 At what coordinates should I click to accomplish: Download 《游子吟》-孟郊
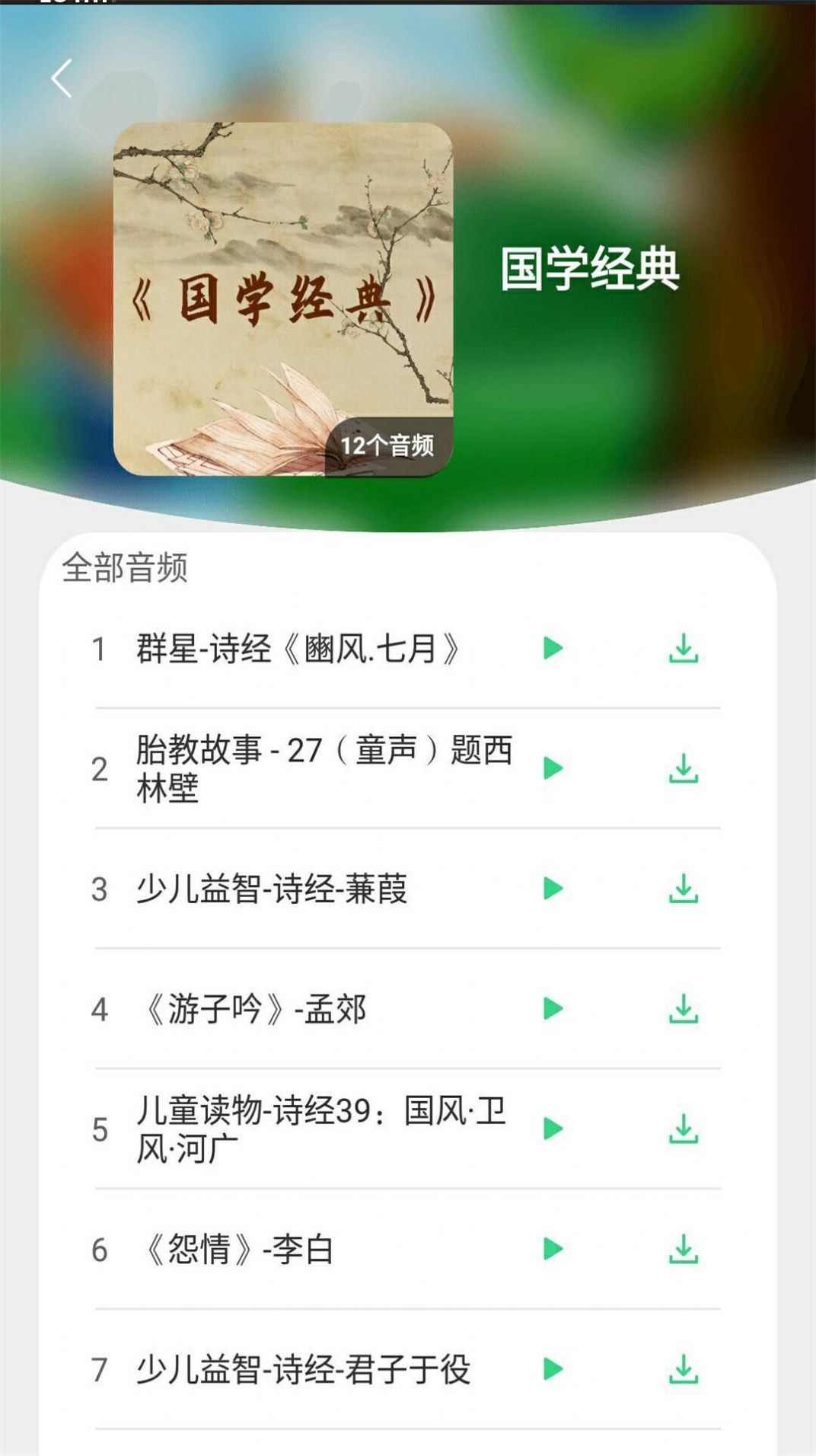click(683, 1009)
